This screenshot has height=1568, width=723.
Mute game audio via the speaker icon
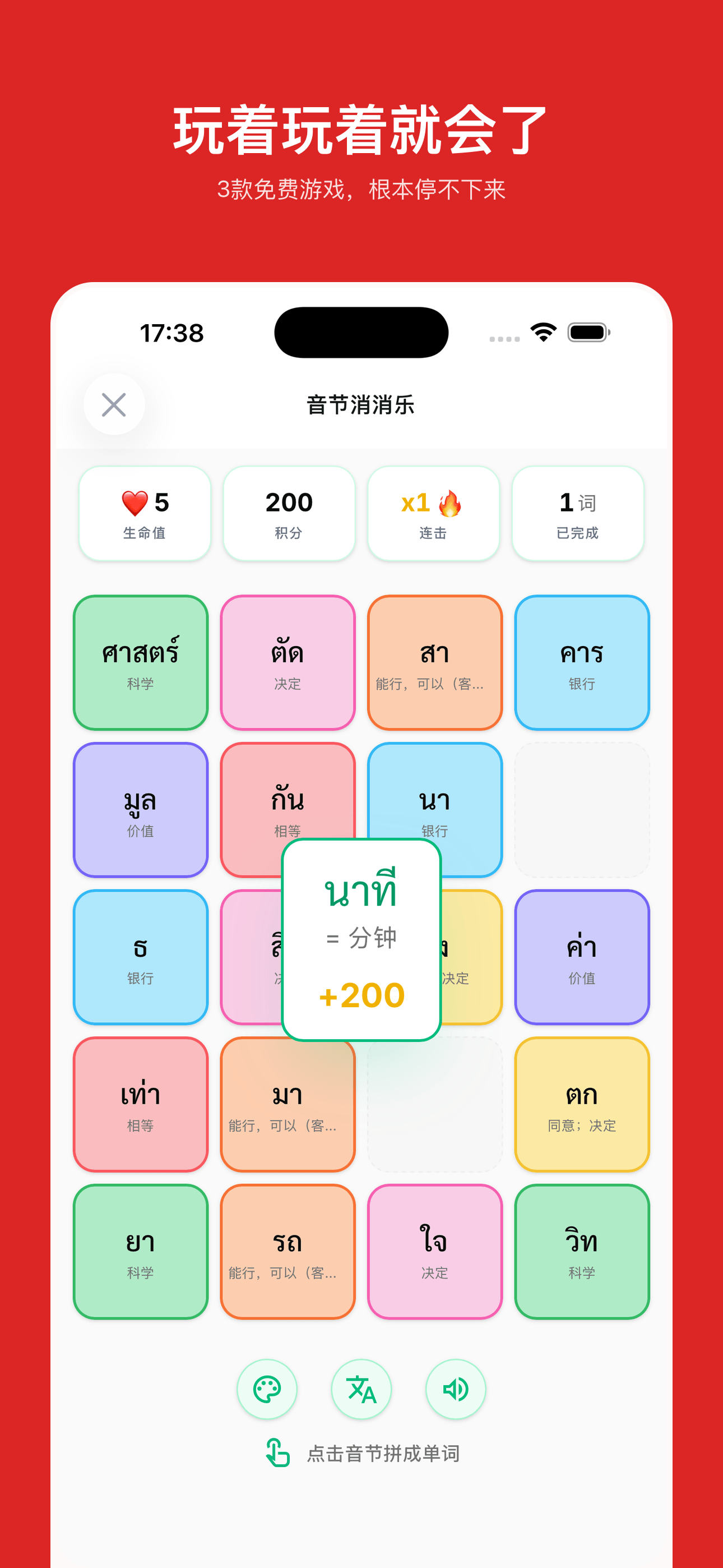point(455,1389)
